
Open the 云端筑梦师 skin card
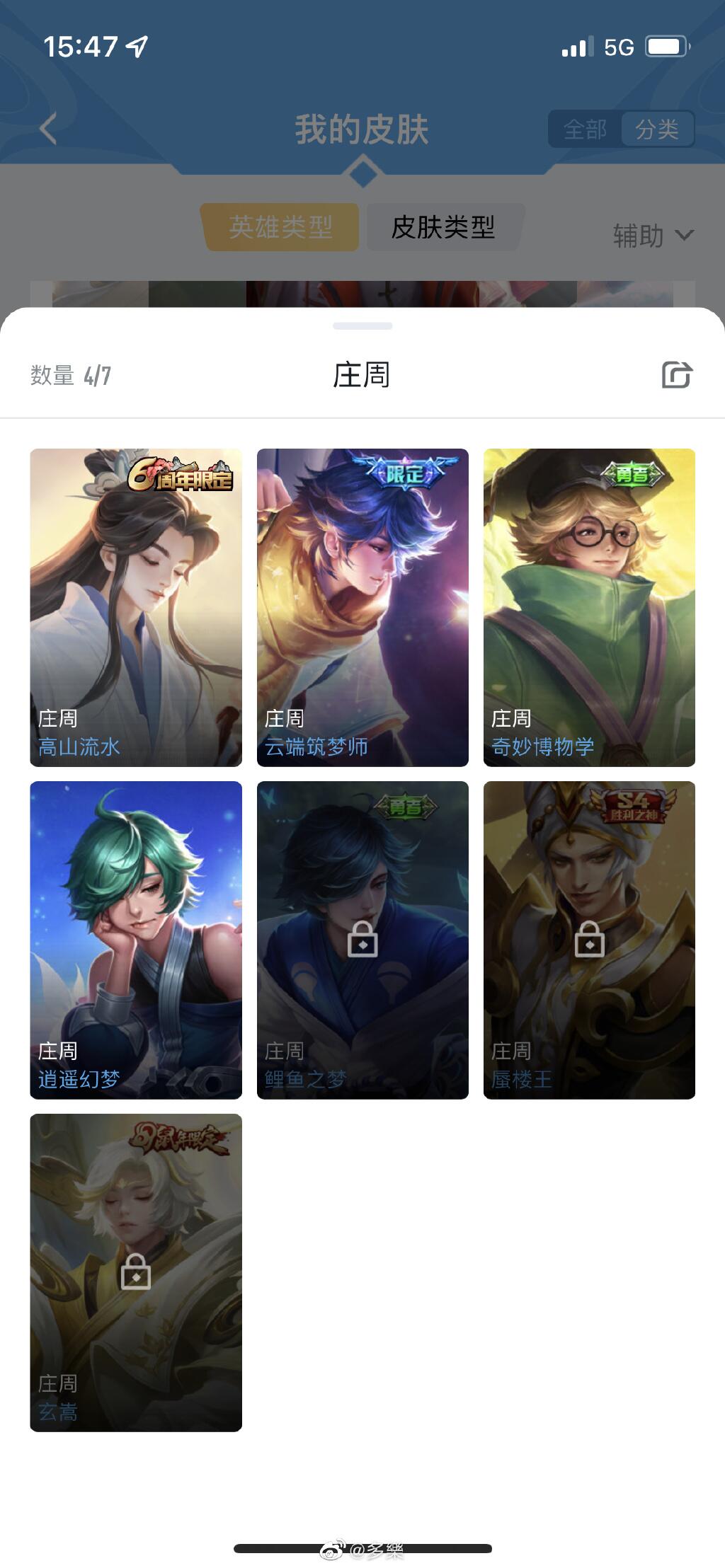[362, 607]
